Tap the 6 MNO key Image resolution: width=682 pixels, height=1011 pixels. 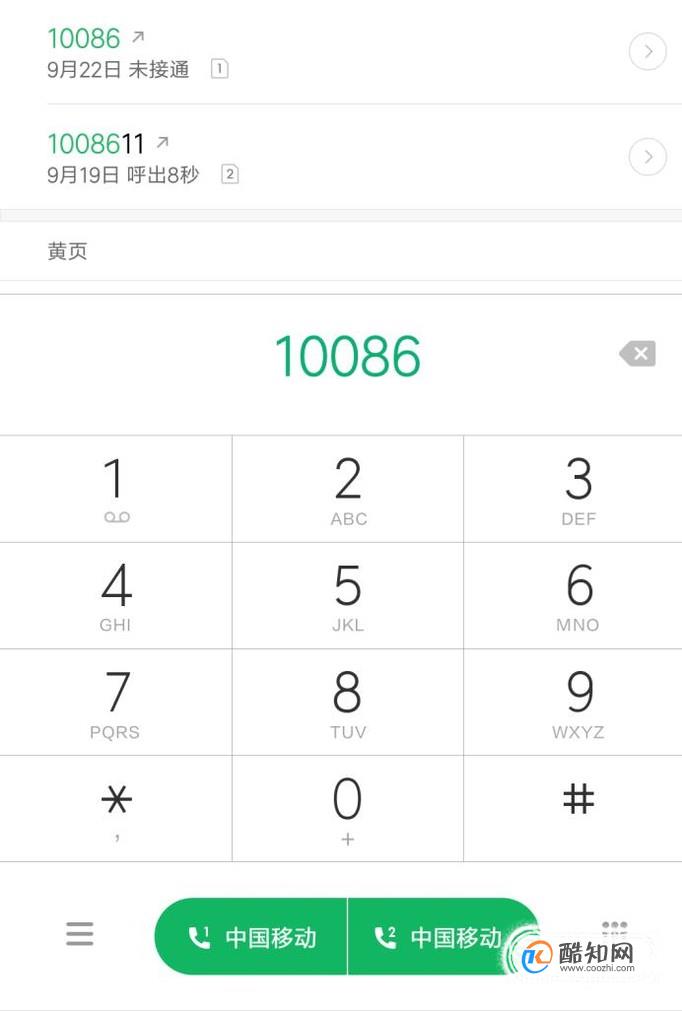point(578,596)
